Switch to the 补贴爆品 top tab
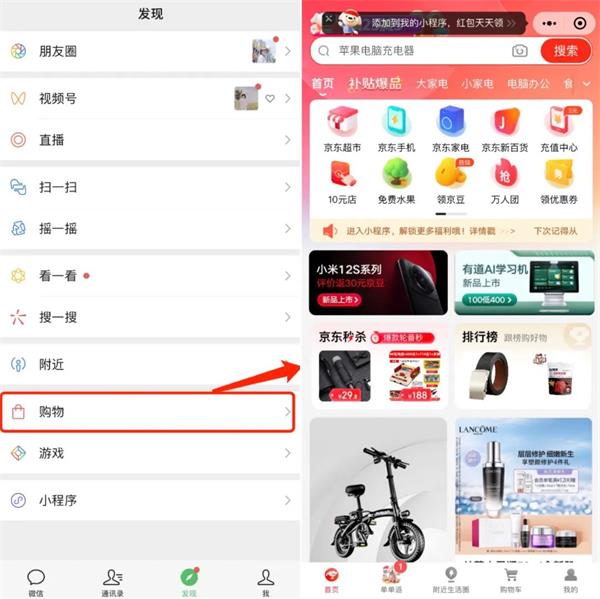 [375, 84]
